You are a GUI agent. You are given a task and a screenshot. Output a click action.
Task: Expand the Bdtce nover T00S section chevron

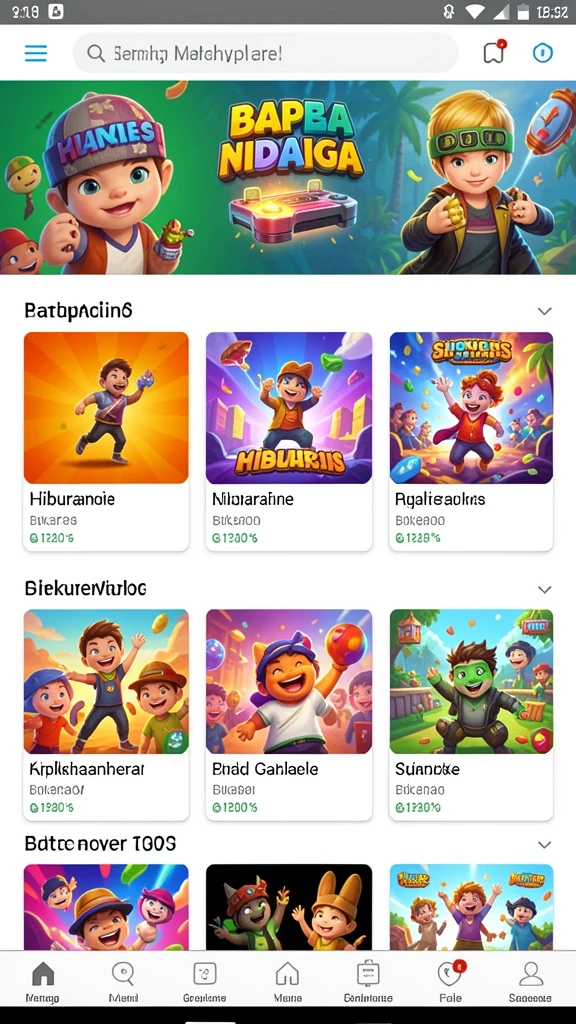pyautogui.click(x=544, y=844)
